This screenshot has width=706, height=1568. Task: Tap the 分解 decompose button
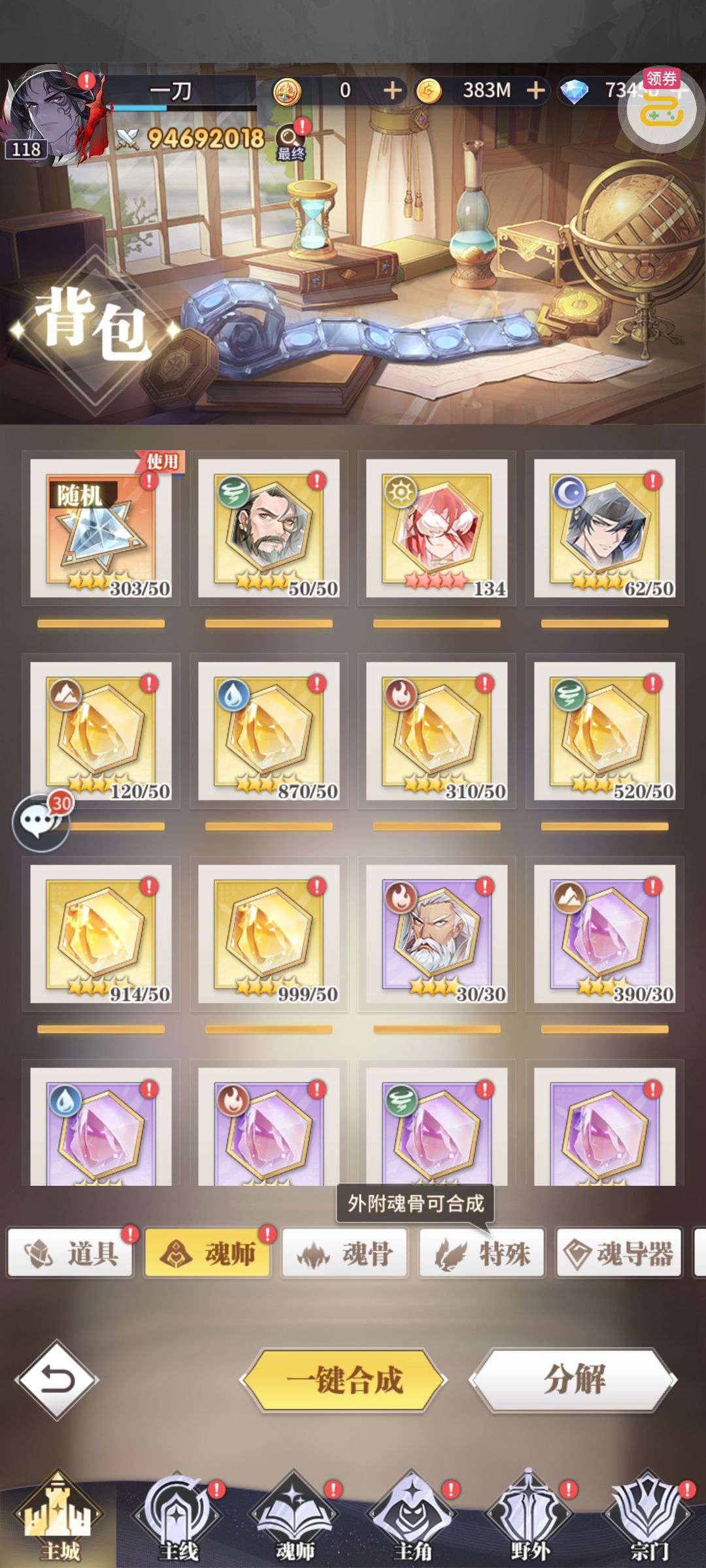point(573,1380)
